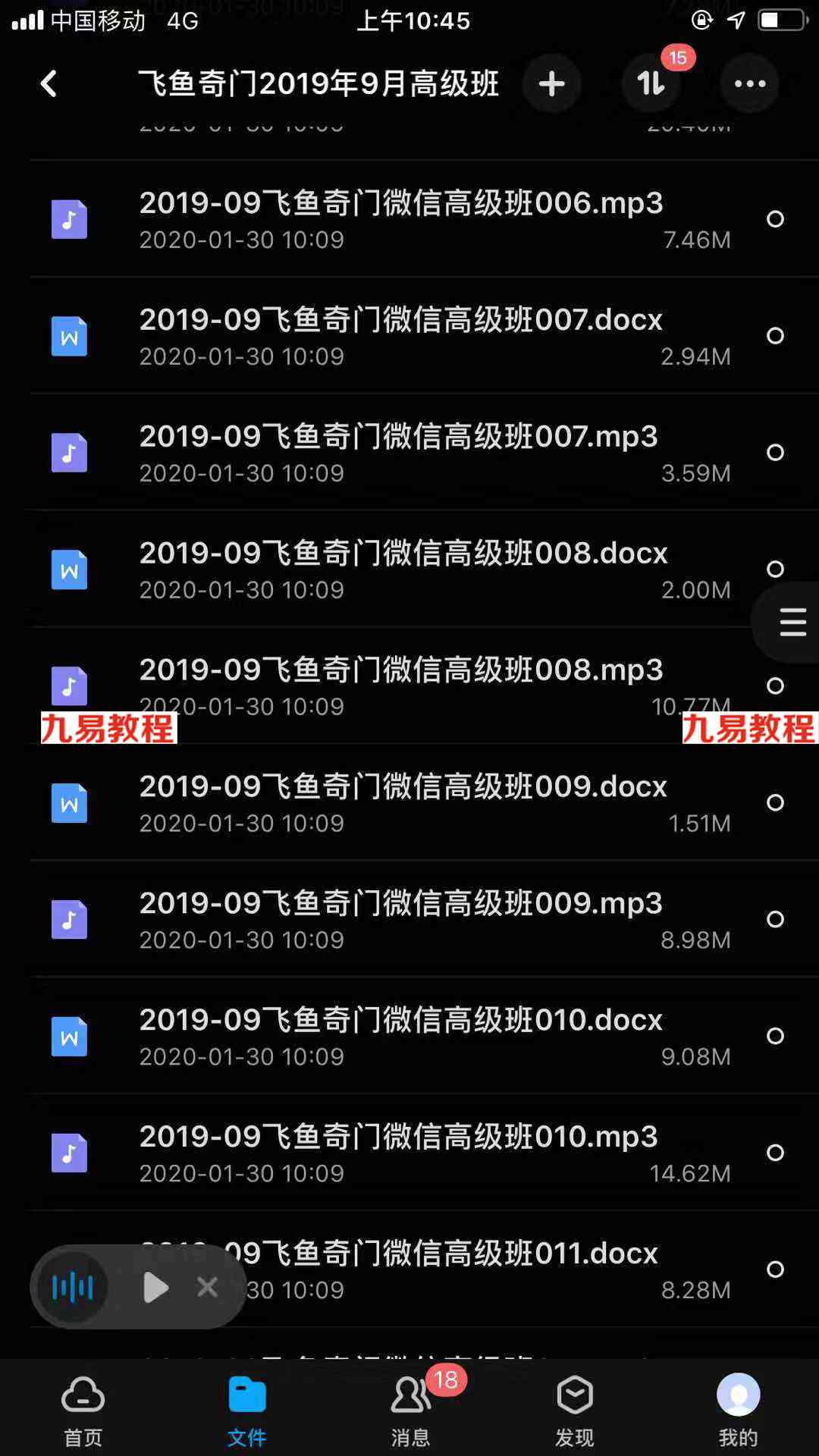Go back using the top-left arrow
Viewport: 819px width, 1456px height.
coord(49,83)
